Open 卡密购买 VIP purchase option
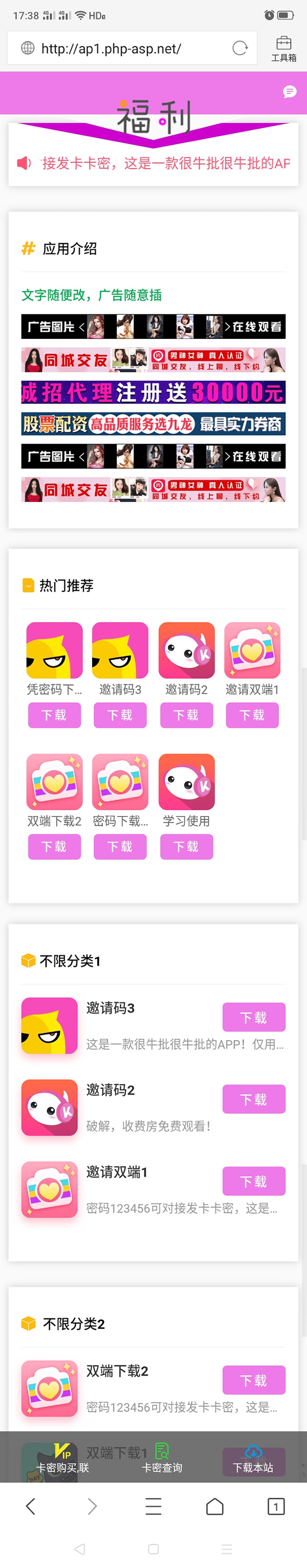This screenshot has width=307, height=1568. tap(62, 1459)
